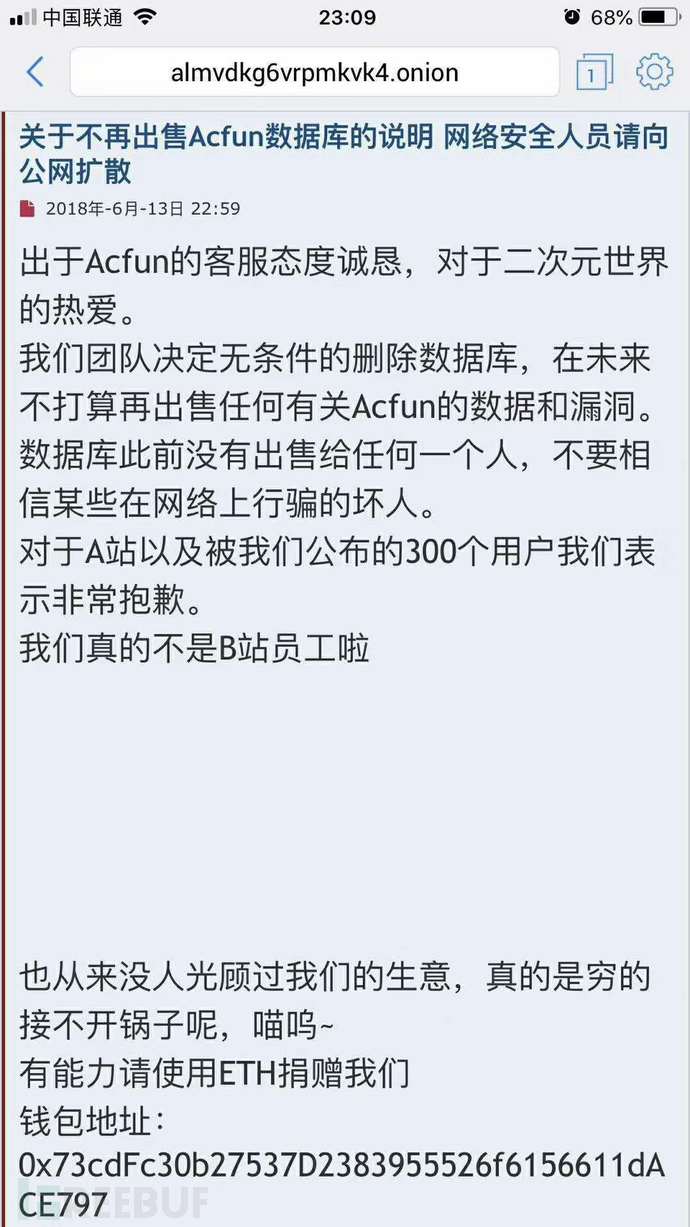
Task: Open browser settings gear
Action: click(654, 72)
